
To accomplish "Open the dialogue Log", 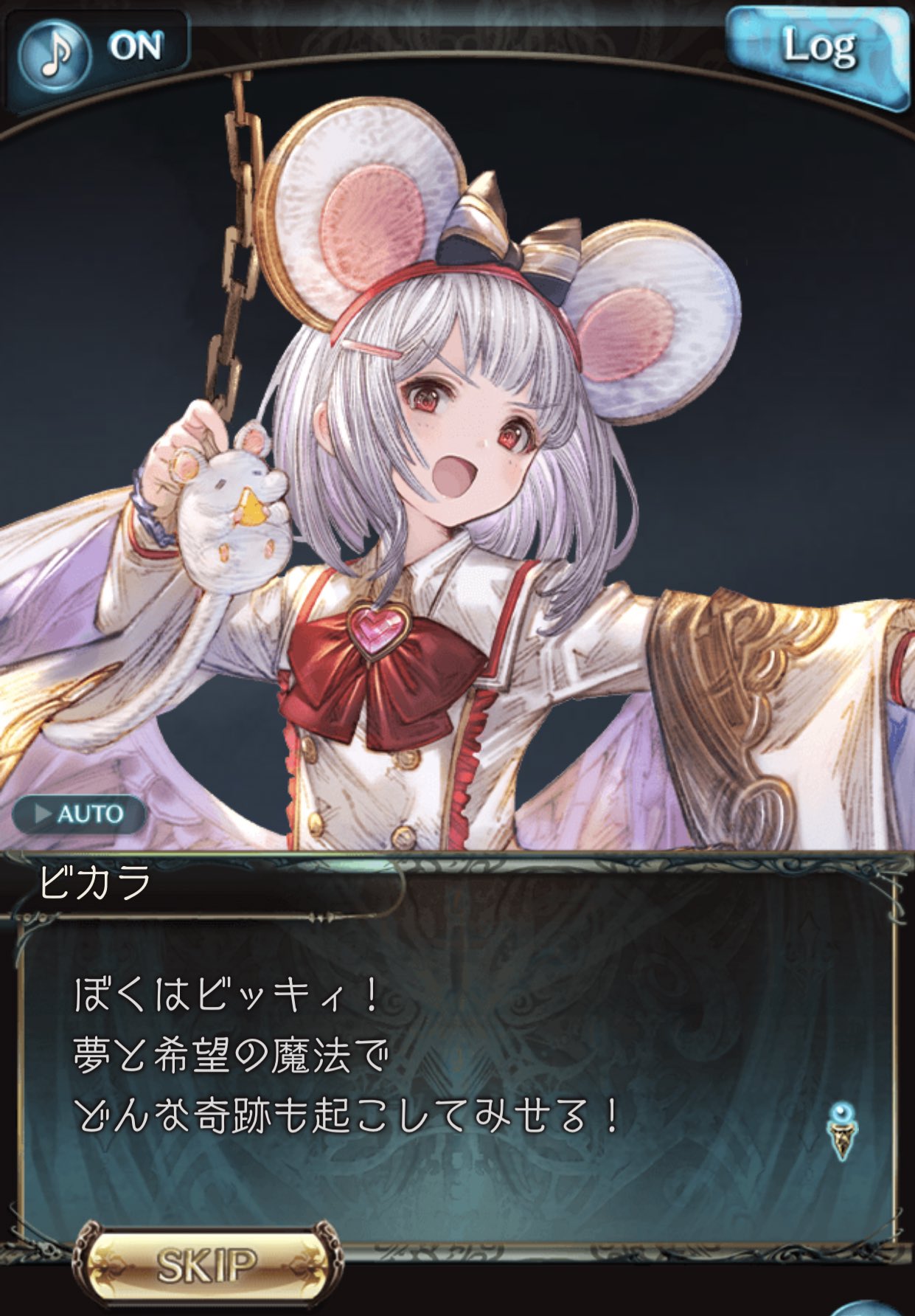I will pos(818,50).
